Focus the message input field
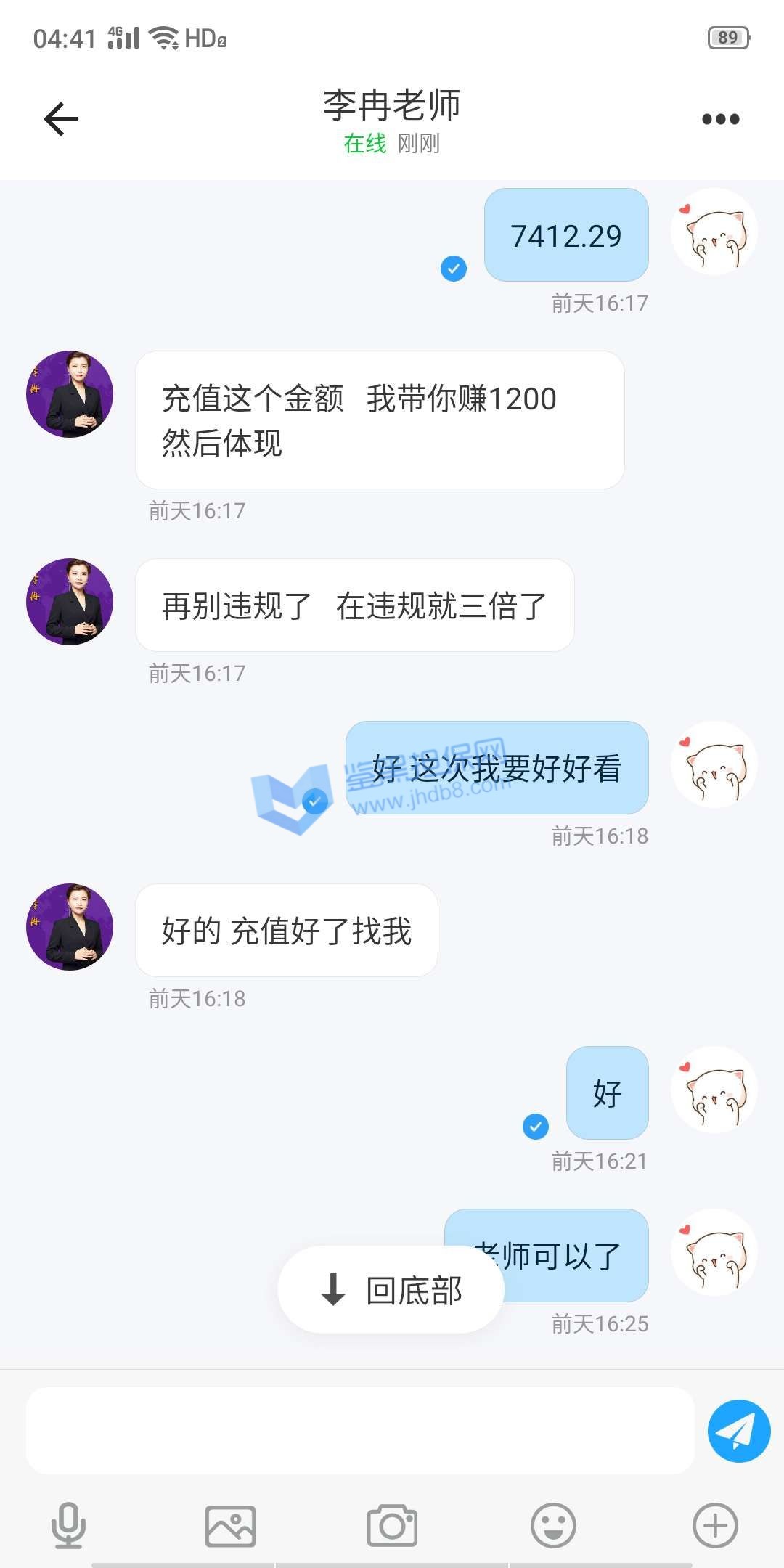The image size is (784, 1568). click(360, 1430)
